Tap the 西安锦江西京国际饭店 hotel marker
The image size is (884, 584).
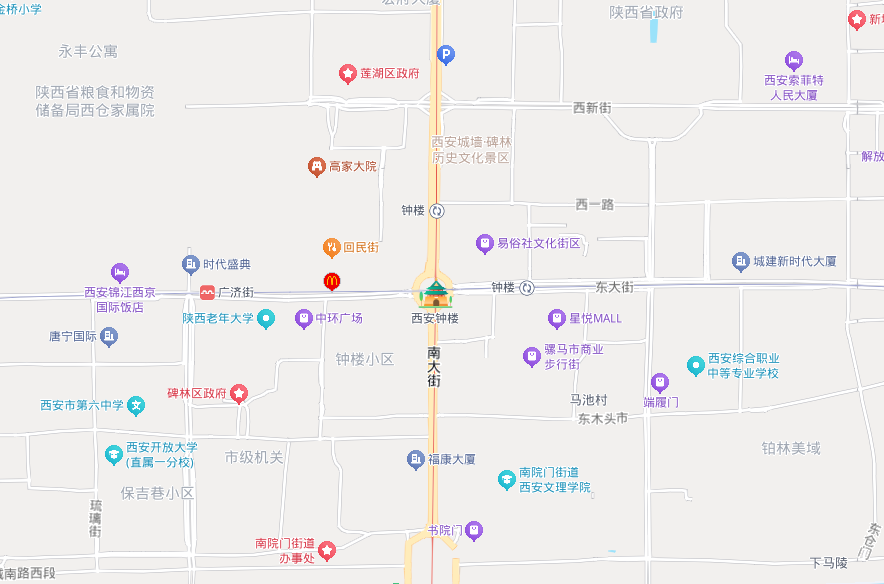point(119,273)
